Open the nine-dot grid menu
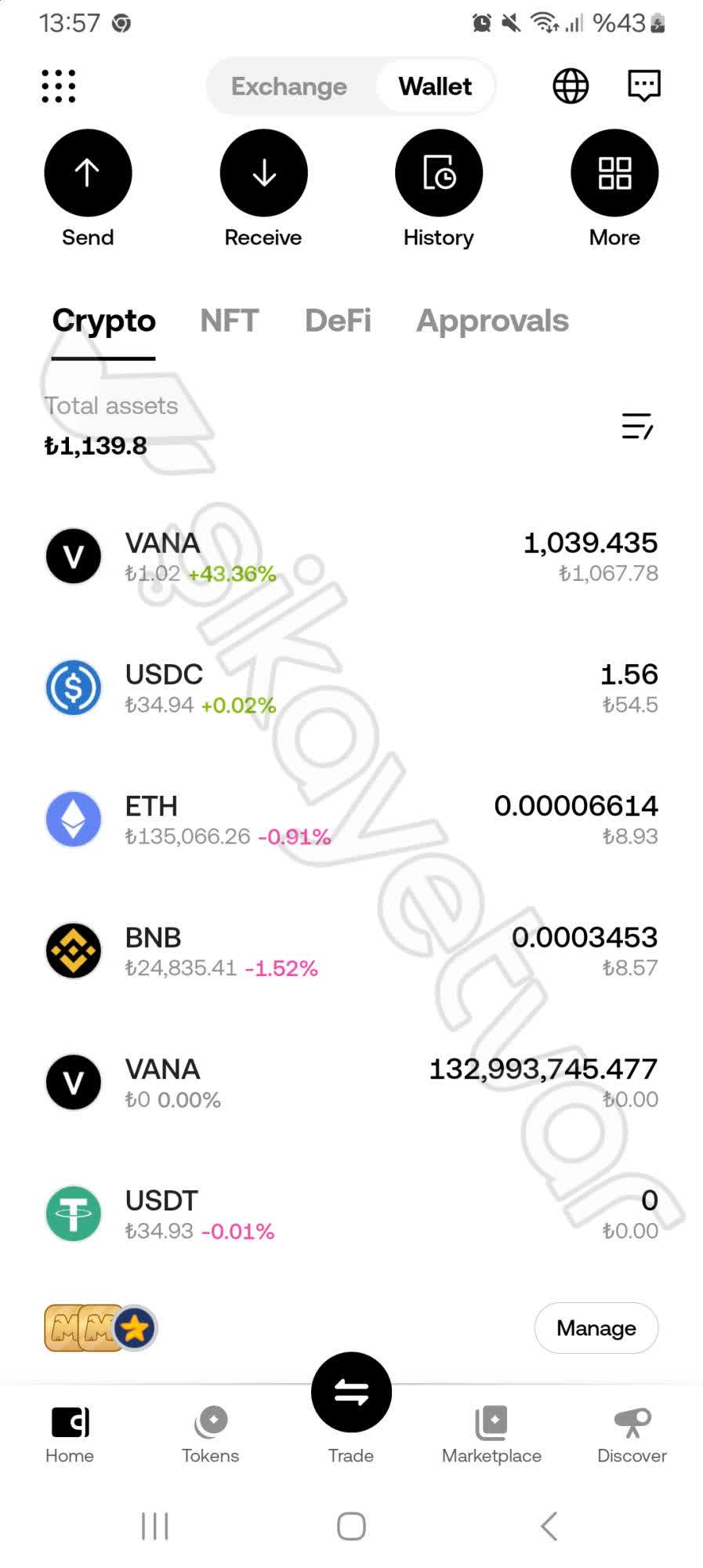Viewport: 703px width, 1568px height. (x=58, y=86)
